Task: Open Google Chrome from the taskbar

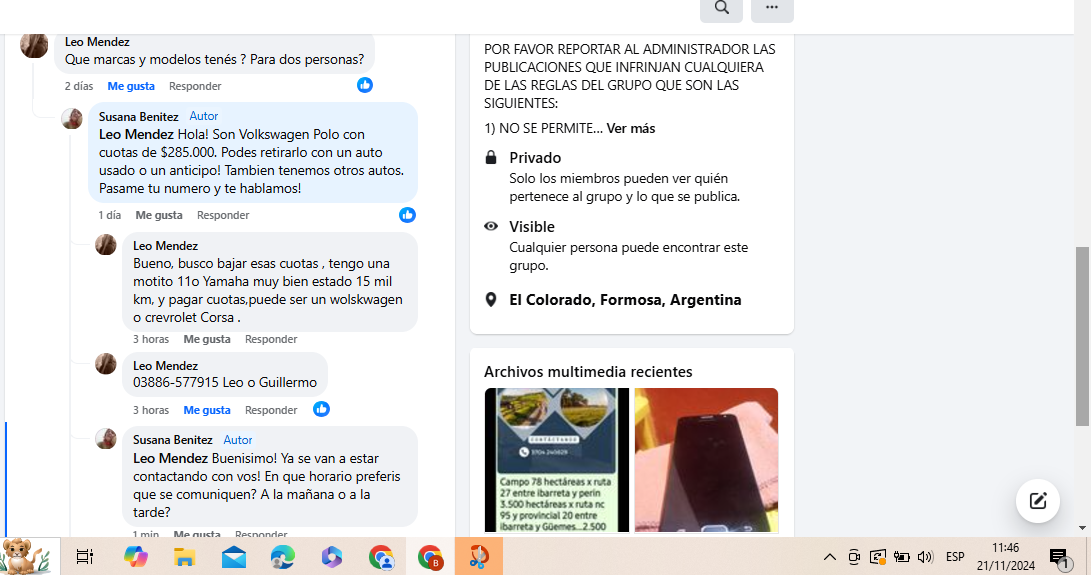Action: pyautogui.click(x=430, y=557)
